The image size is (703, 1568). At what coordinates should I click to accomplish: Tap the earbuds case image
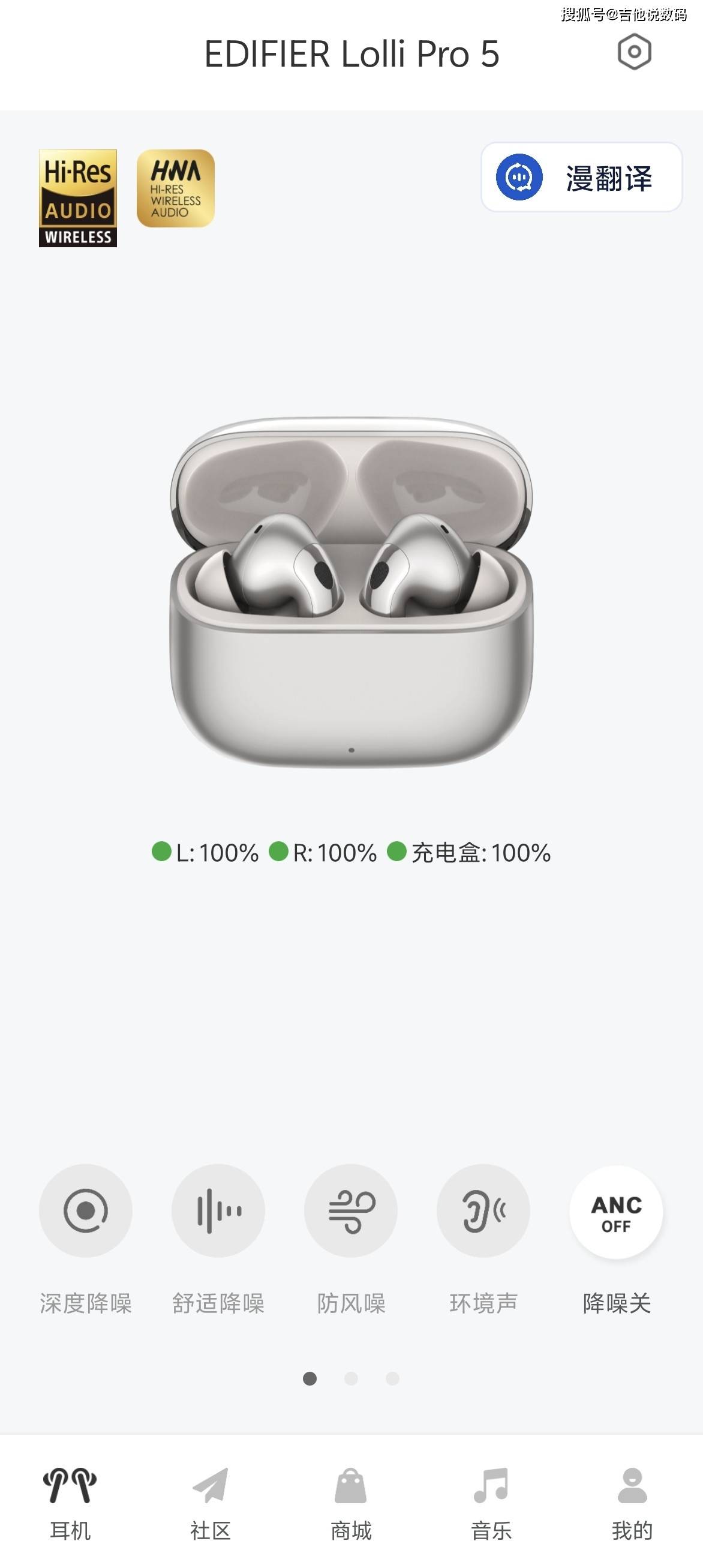click(351, 608)
